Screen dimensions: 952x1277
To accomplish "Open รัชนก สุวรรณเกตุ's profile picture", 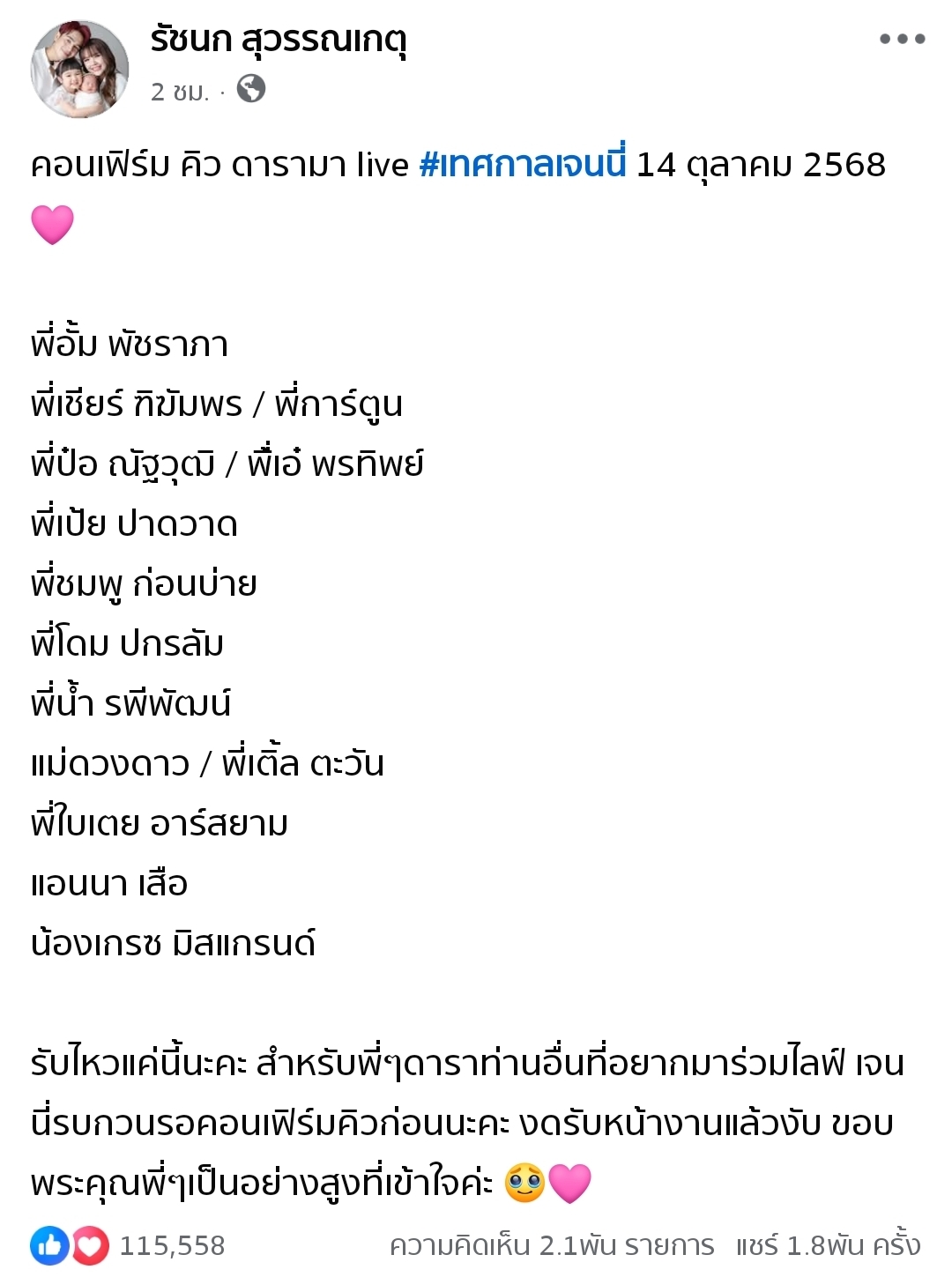I will tap(79, 70).
